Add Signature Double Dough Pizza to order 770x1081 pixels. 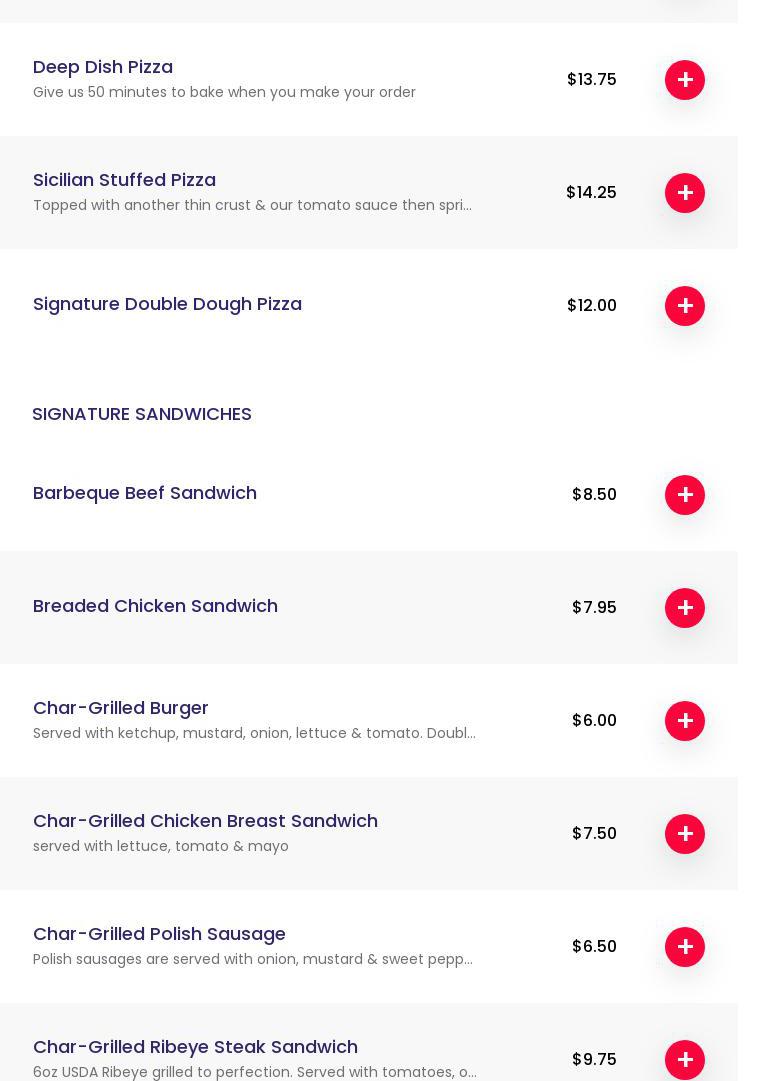tap(685, 306)
